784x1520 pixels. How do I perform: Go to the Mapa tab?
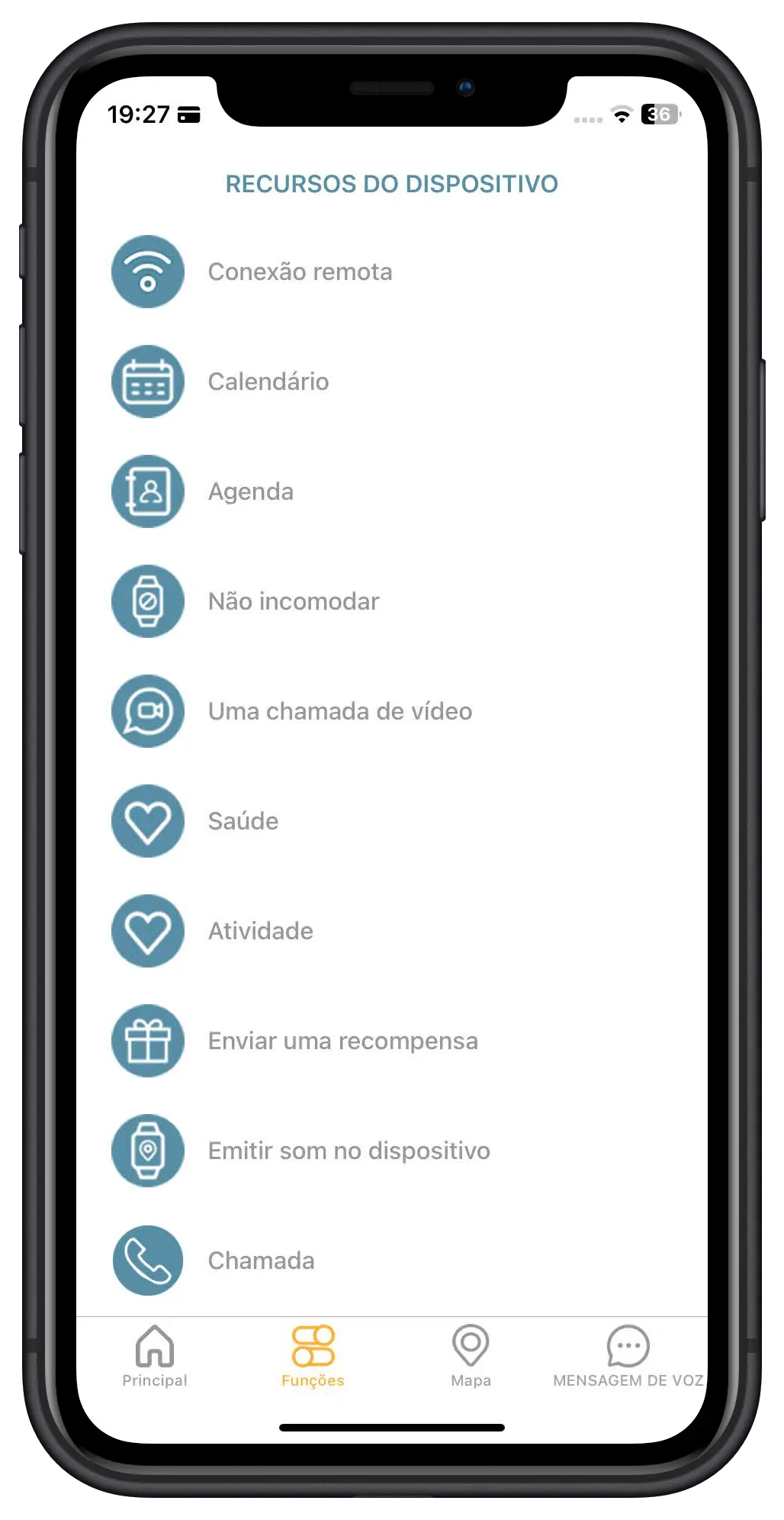click(x=471, y=1356)
